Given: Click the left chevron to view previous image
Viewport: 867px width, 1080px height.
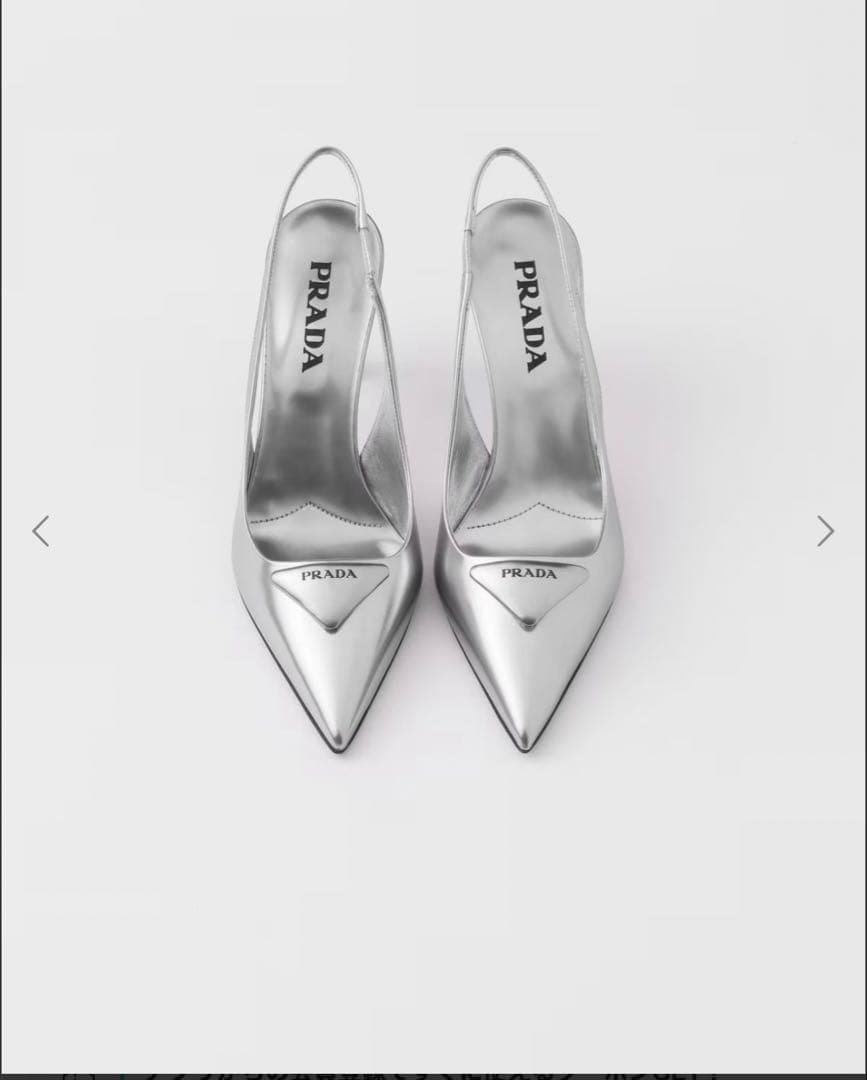Looking at the screenshot, I should [x=40, y=531].
